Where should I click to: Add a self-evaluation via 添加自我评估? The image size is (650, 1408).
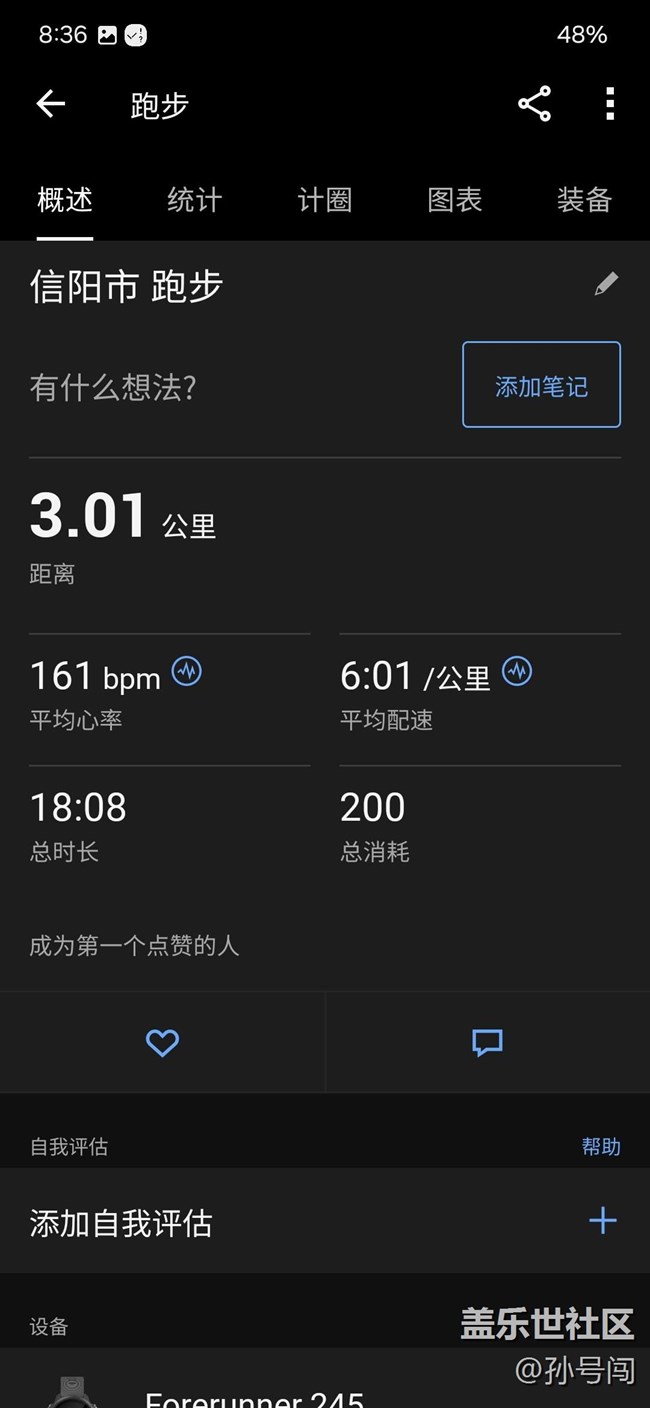[602, 1221]
